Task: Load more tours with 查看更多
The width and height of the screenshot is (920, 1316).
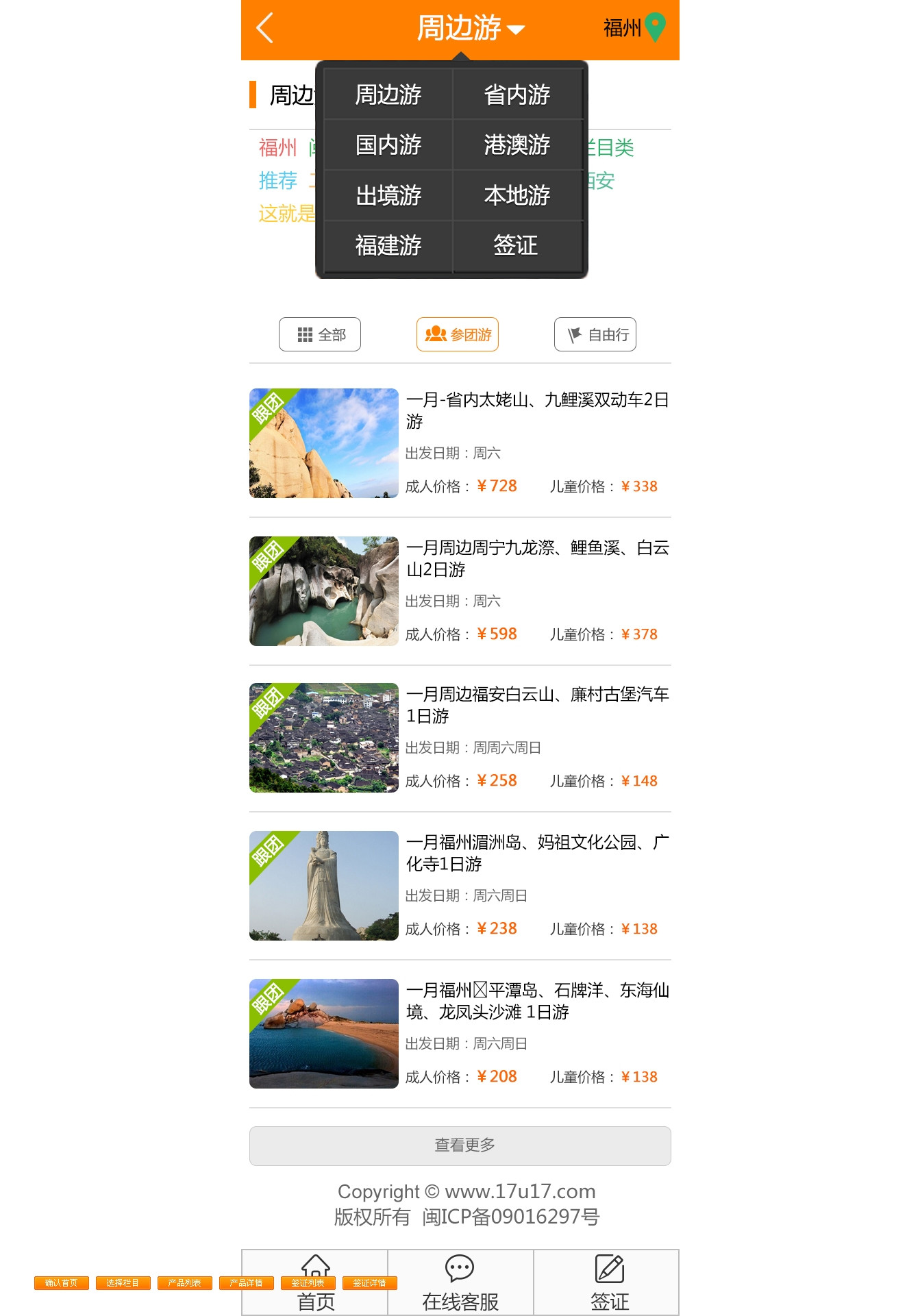Action: point(460,1145)
